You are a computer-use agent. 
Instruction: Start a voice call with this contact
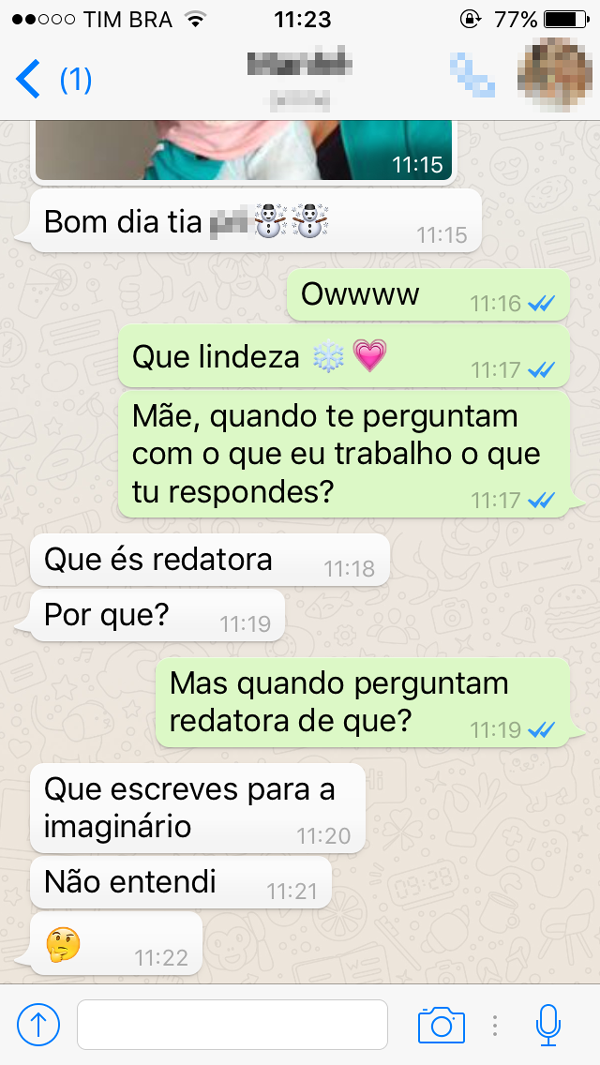tap(472, 75)
